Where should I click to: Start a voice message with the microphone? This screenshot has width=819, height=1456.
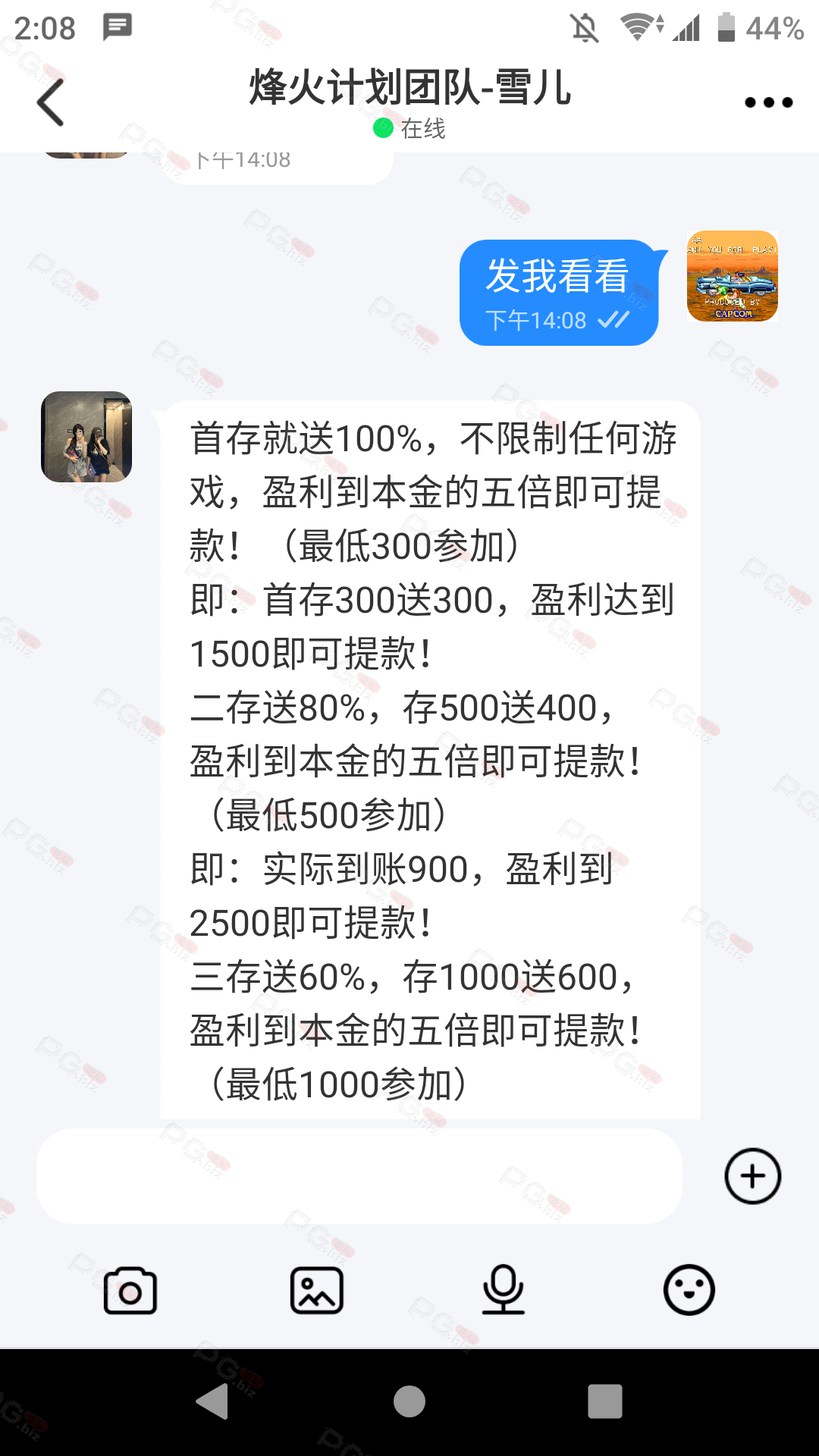tap(504, 1289)
